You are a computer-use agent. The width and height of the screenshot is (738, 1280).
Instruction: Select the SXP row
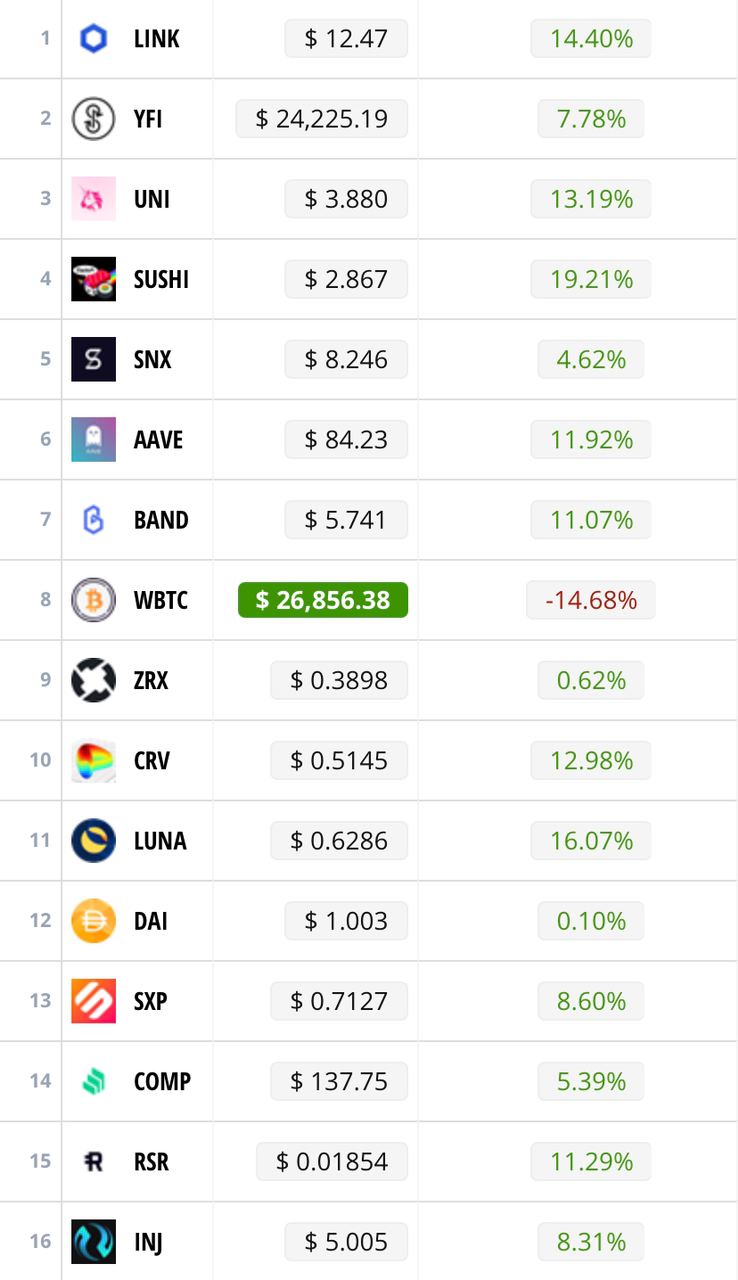[x=150, y=1000]
